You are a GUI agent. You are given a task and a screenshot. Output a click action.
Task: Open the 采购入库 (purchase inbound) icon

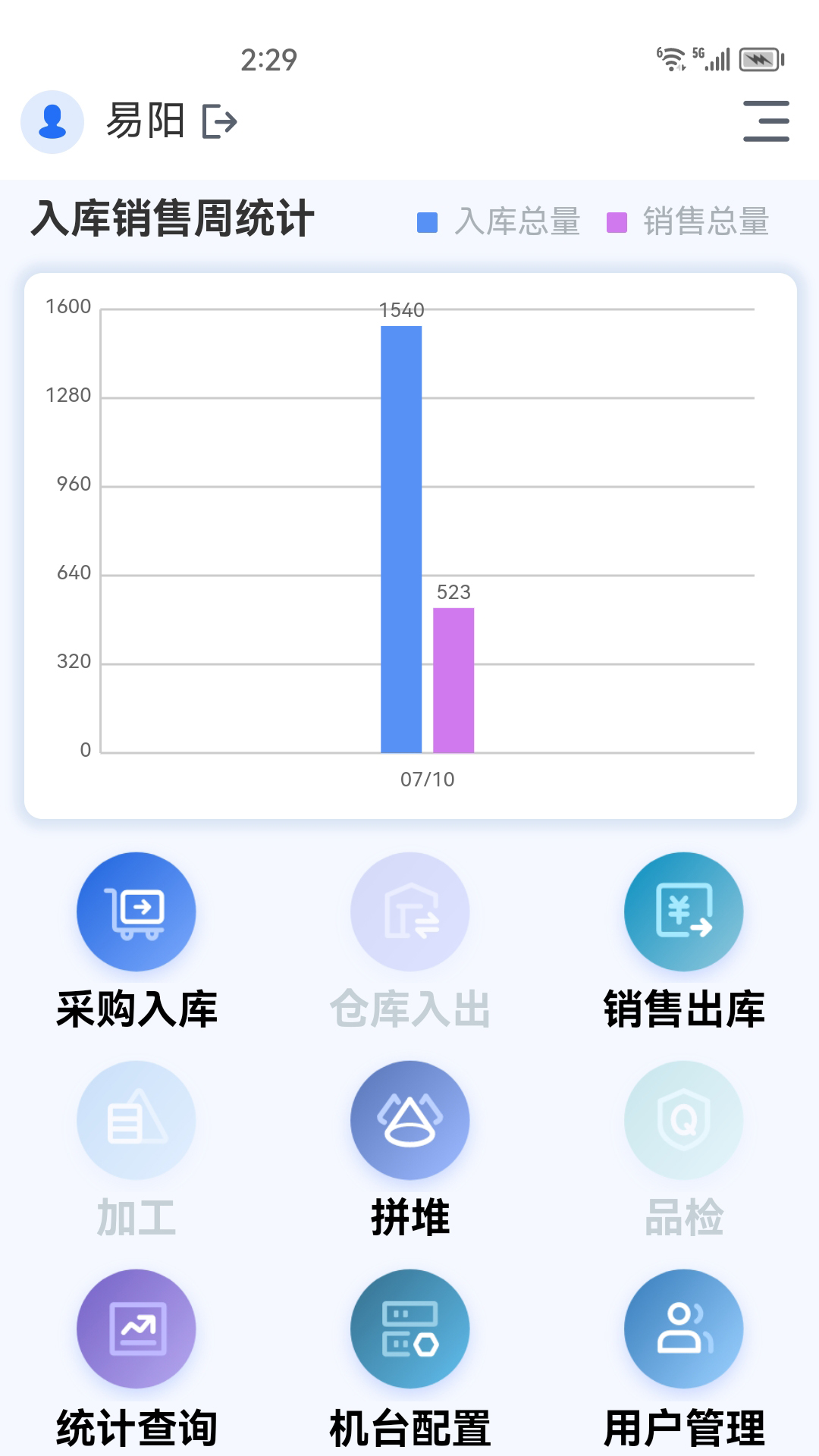point(136,912)
